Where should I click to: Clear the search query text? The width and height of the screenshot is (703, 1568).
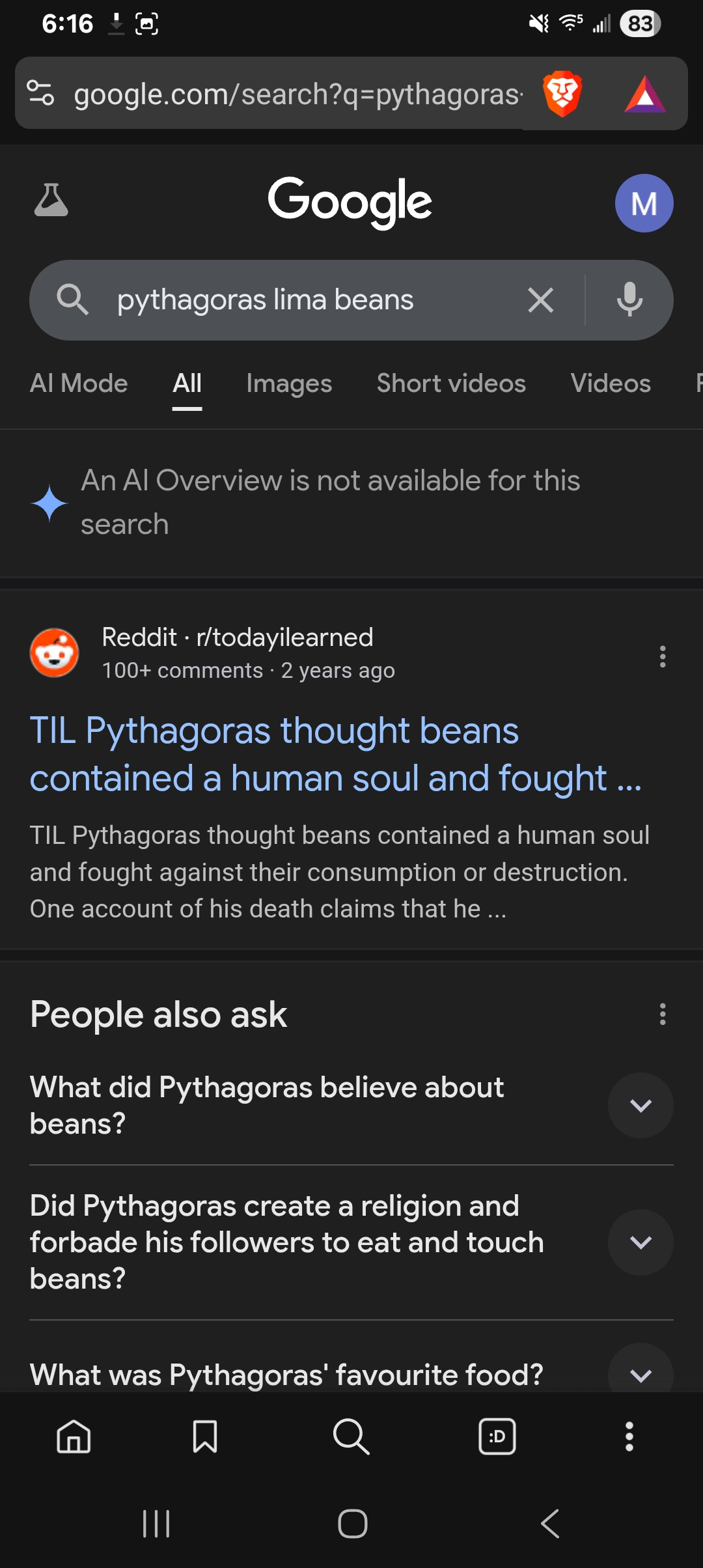[x=540, y=300]
